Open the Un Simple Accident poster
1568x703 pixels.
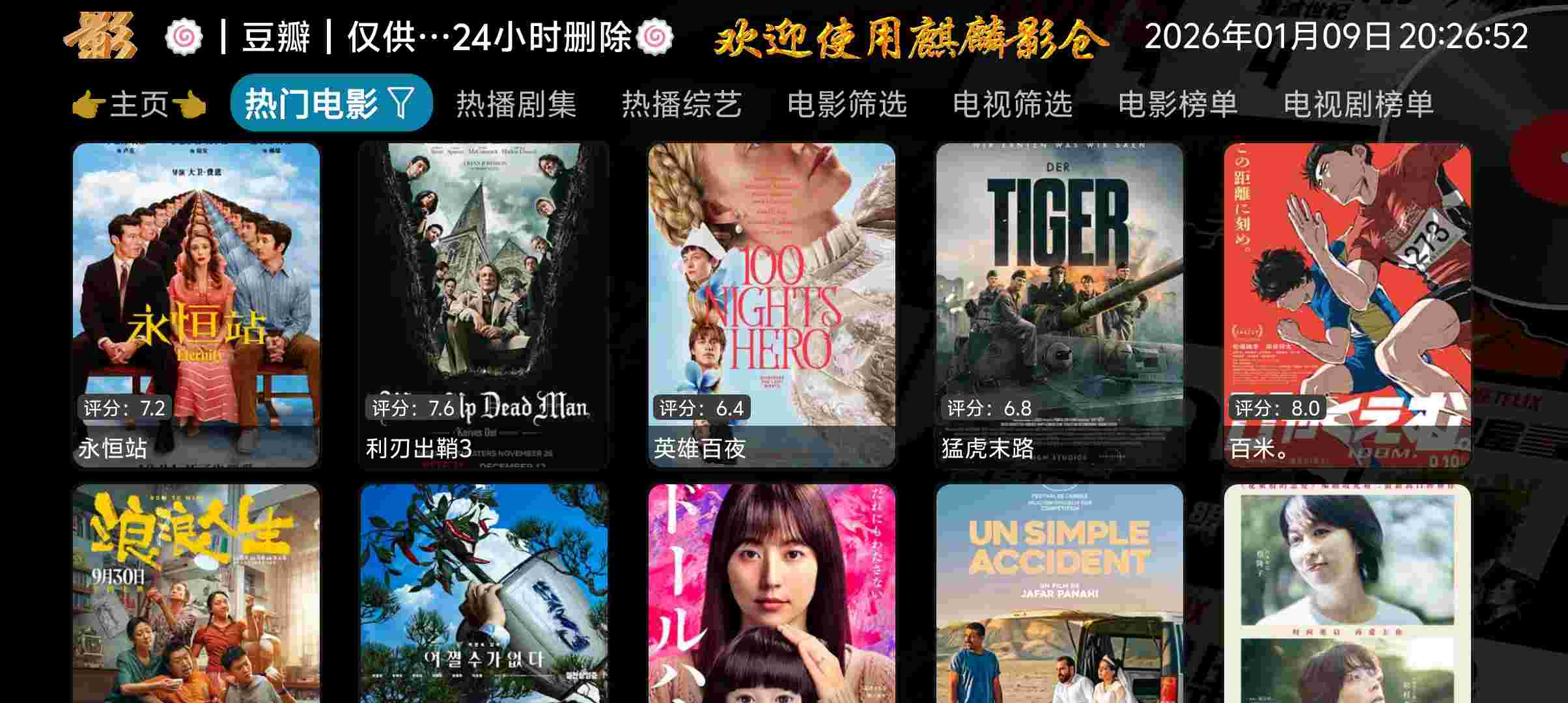[1059, 592]
